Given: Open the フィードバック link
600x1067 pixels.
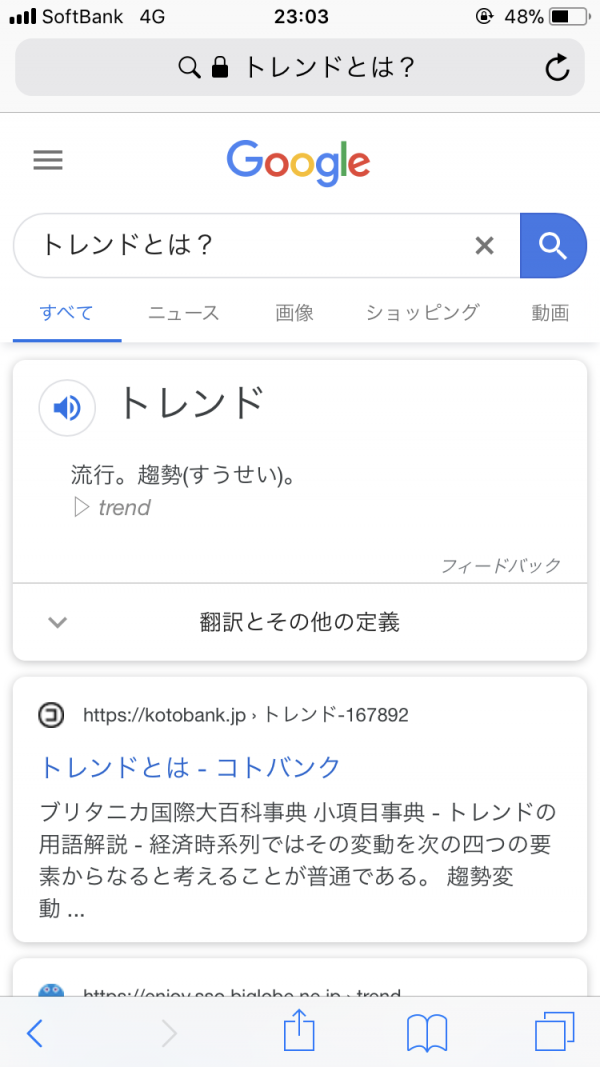Looking at the screenshot, I should pos(501,565).
